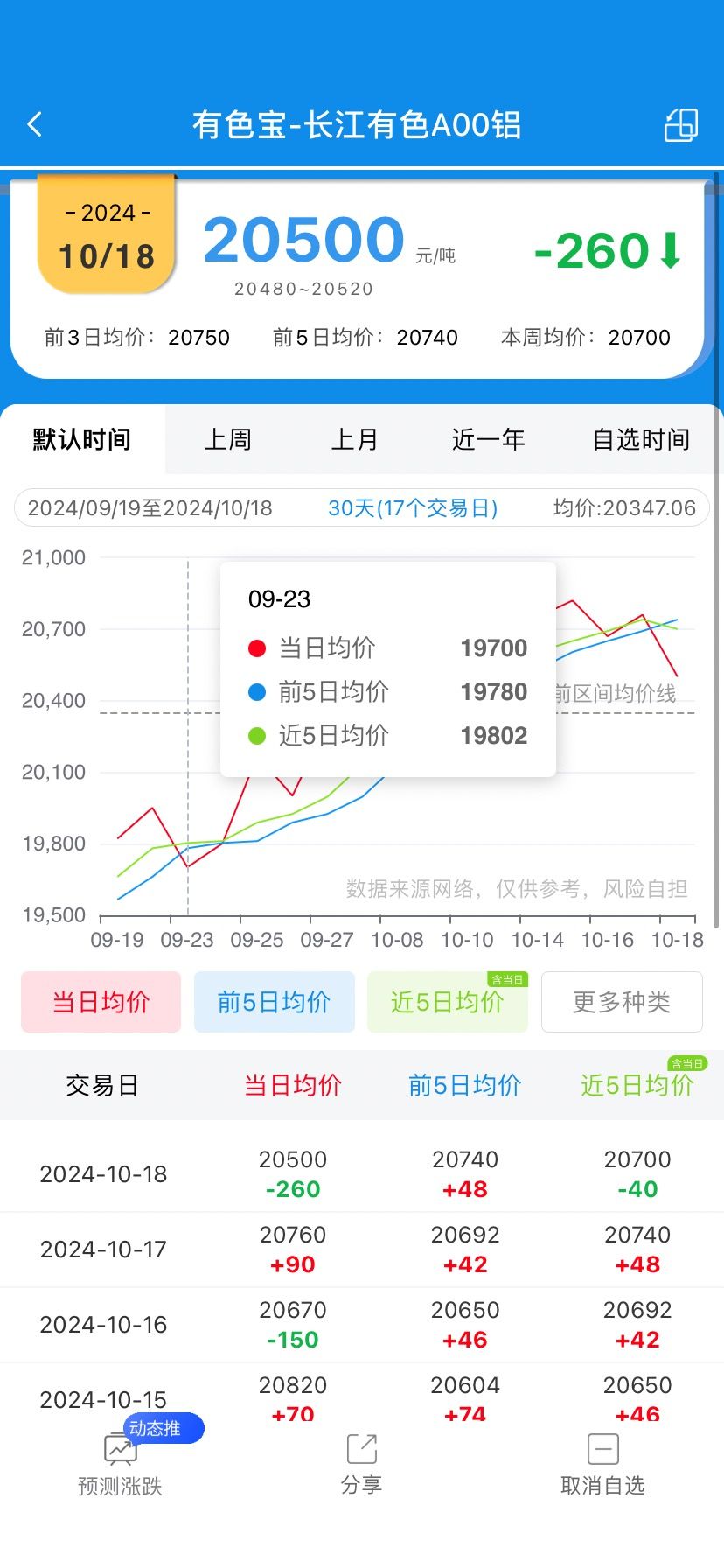Show the 近一年 price chart
This screenshot has width=724, height=1568.
coord(489,439)
